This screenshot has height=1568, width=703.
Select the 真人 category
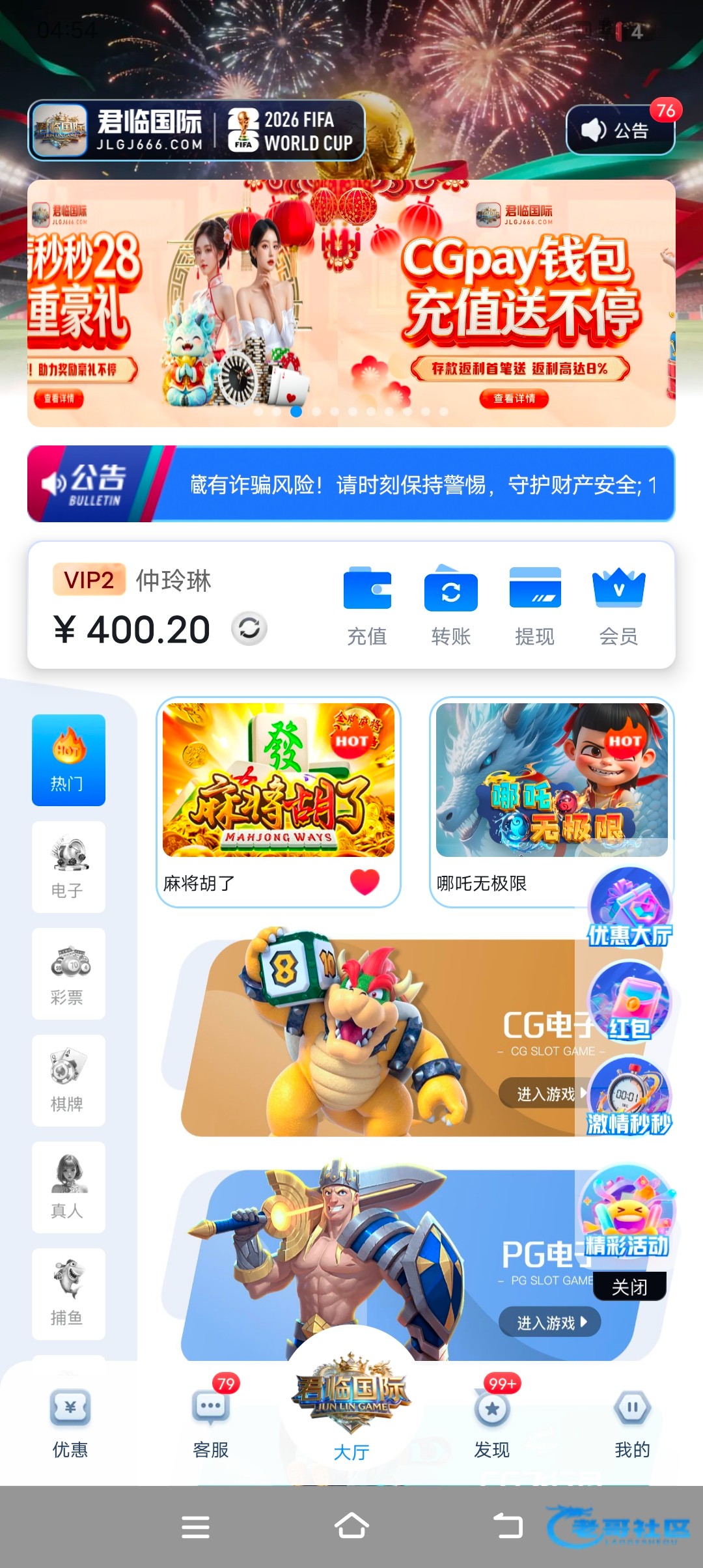[x=68, y=1186]
